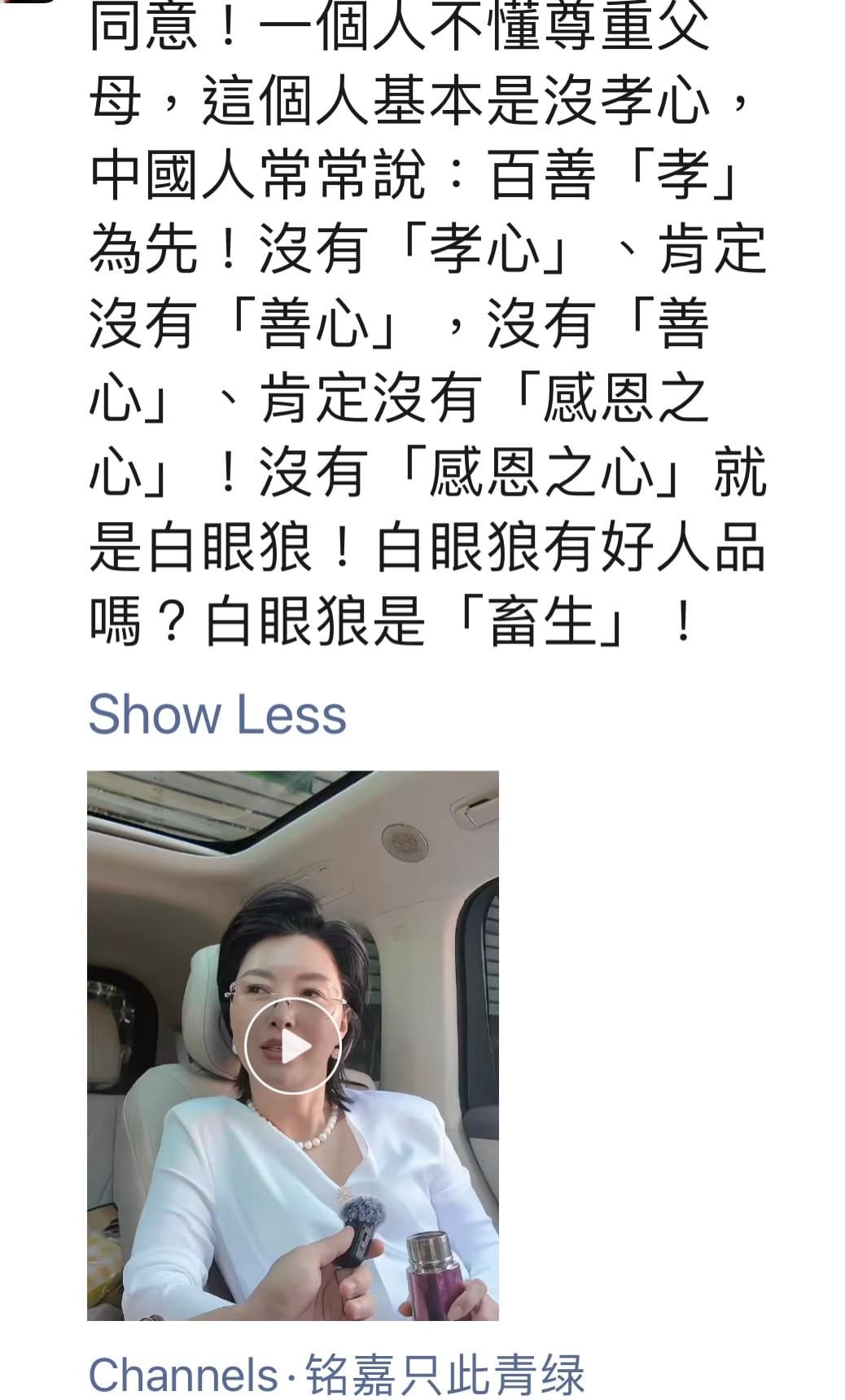845x1400 pixels.
Task: Open the Channels · 铭嘉只此青绿 source link
Action: 335,1375
